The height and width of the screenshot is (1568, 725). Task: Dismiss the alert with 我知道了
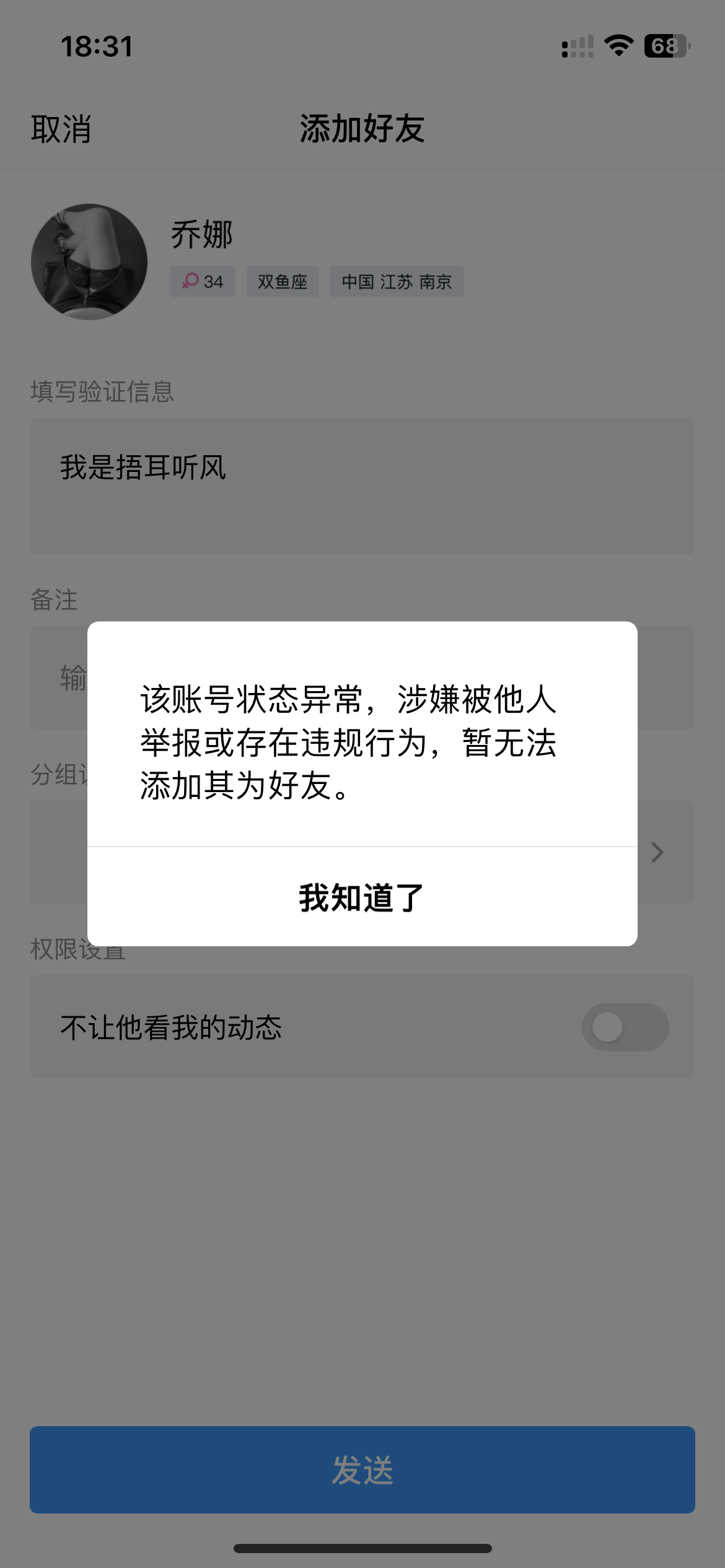tap(362, 897)
